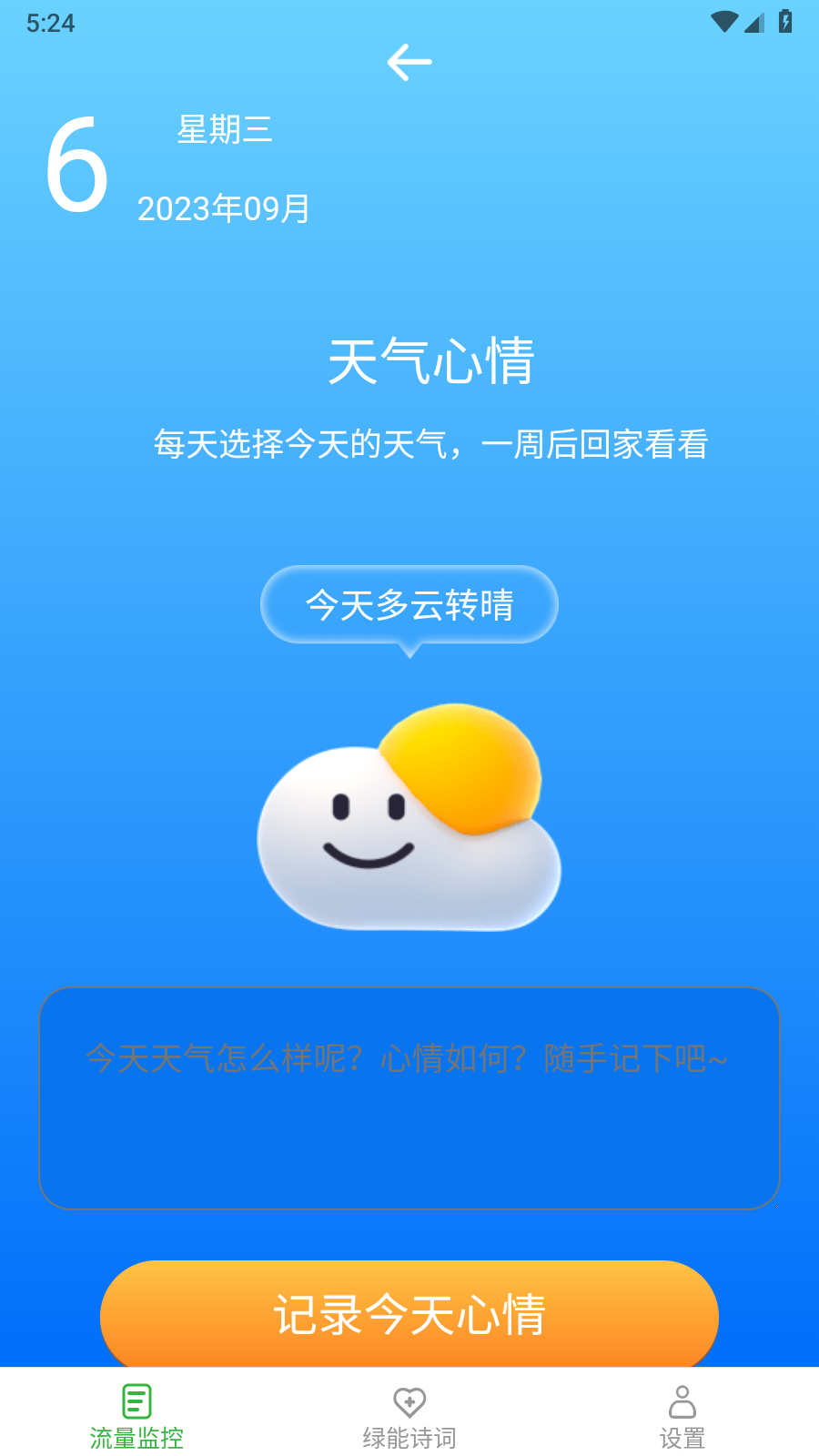Viewport: 819px width, 1456px height.
Task: Open the 绿能诗词 tab
Action: 409,1416
